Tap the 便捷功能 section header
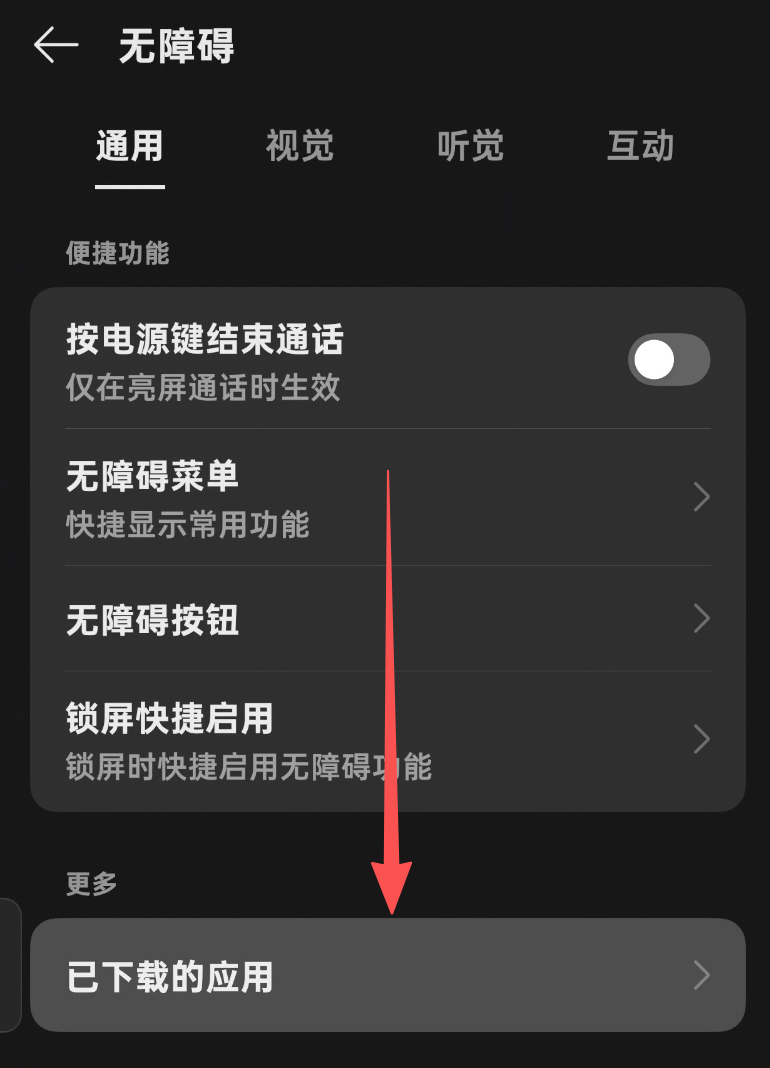The image size is (770, 1068). (x=118, y=254)
